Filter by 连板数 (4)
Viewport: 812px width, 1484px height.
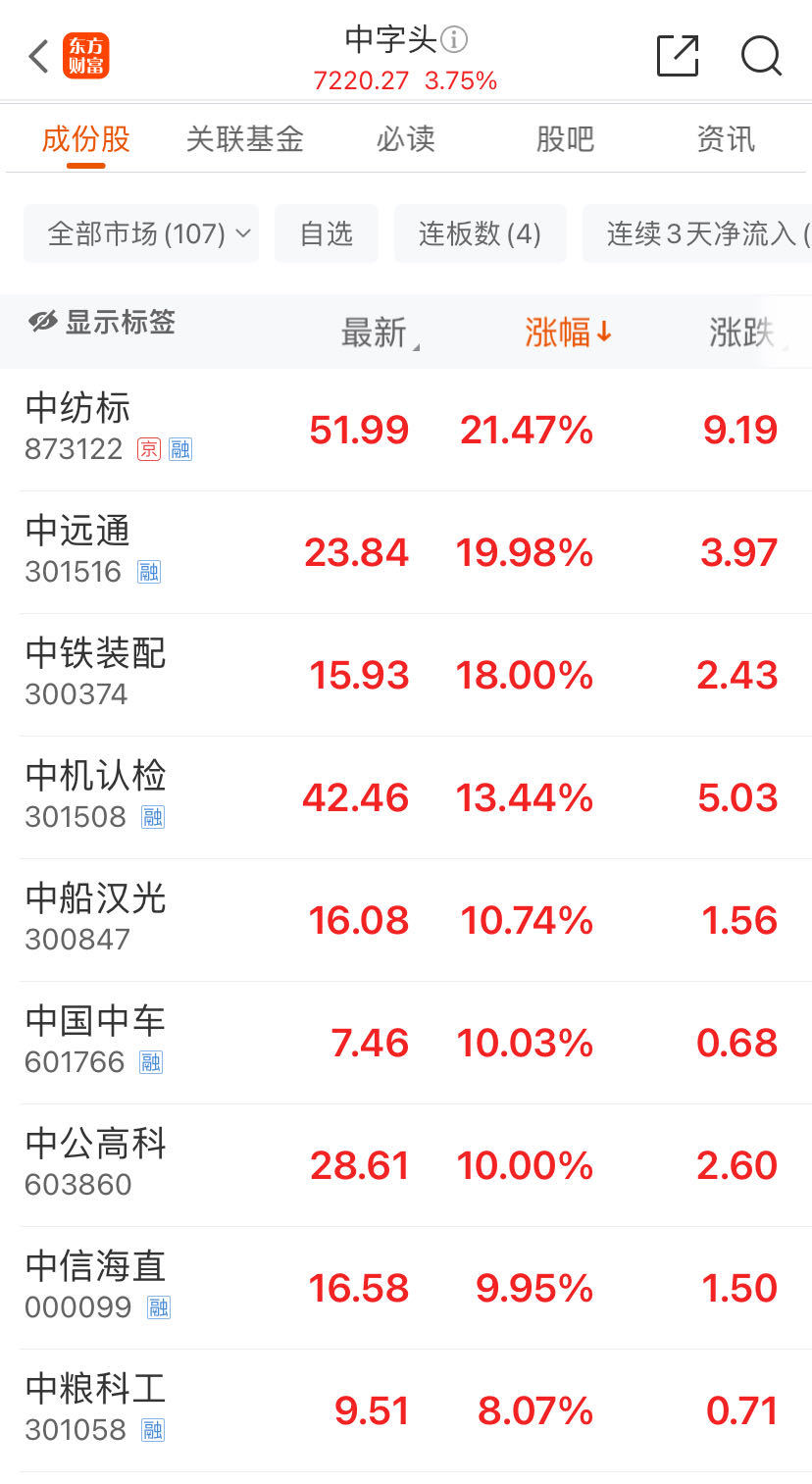tap(480, 233)
